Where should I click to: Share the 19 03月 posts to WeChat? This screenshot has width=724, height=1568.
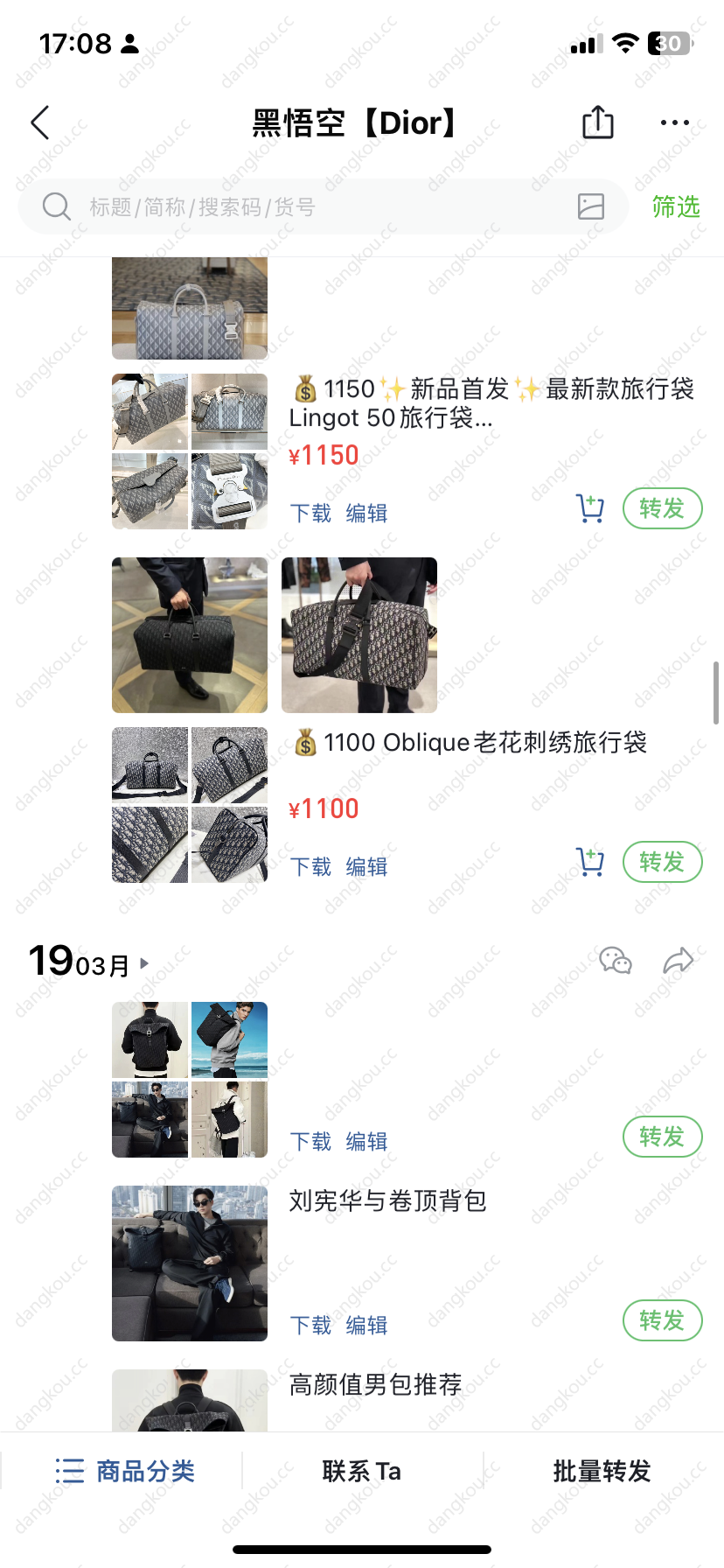tap(616, 961)
